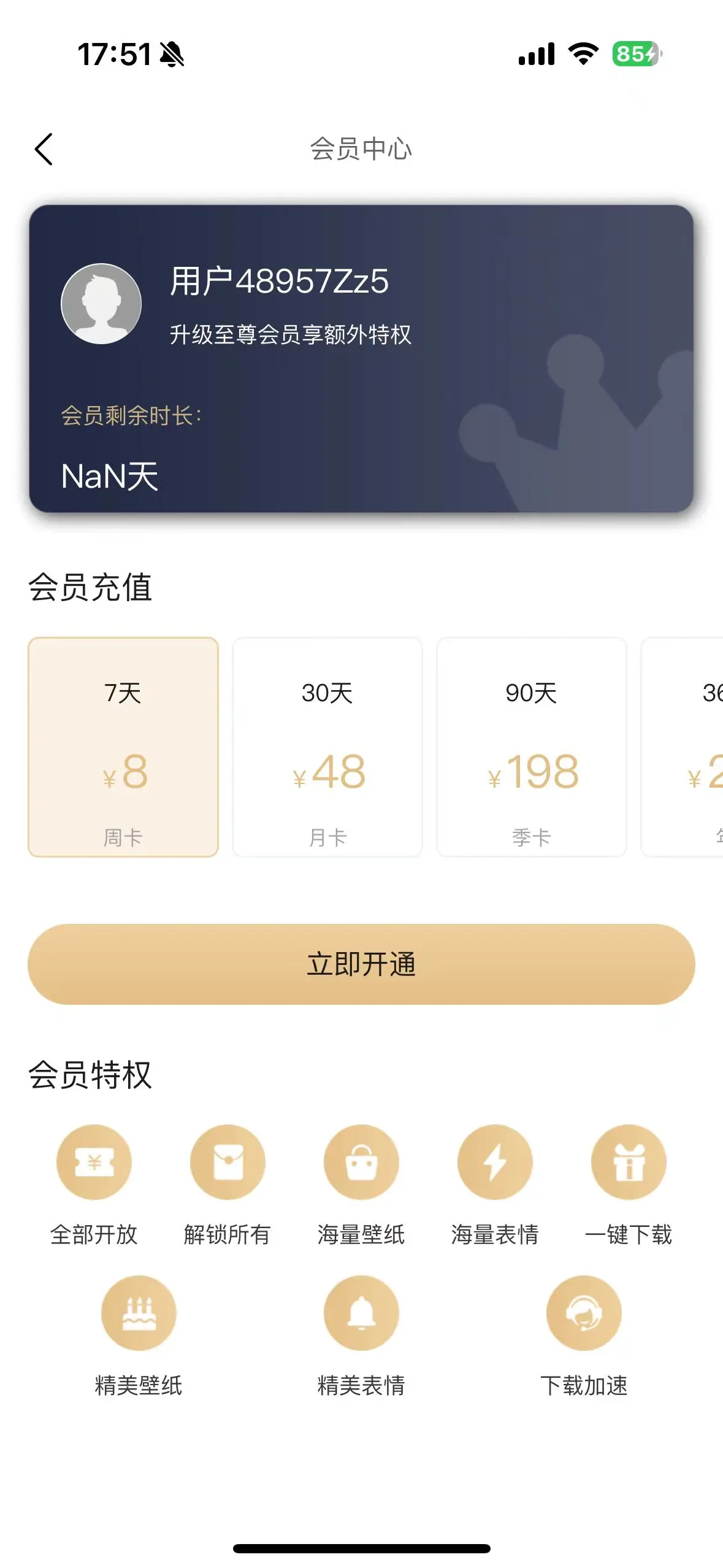Image resolution: width=723 pixels, height=1568 pixels.
Task: Open the user avatar on the member card
Action: (x=101, y=304)
